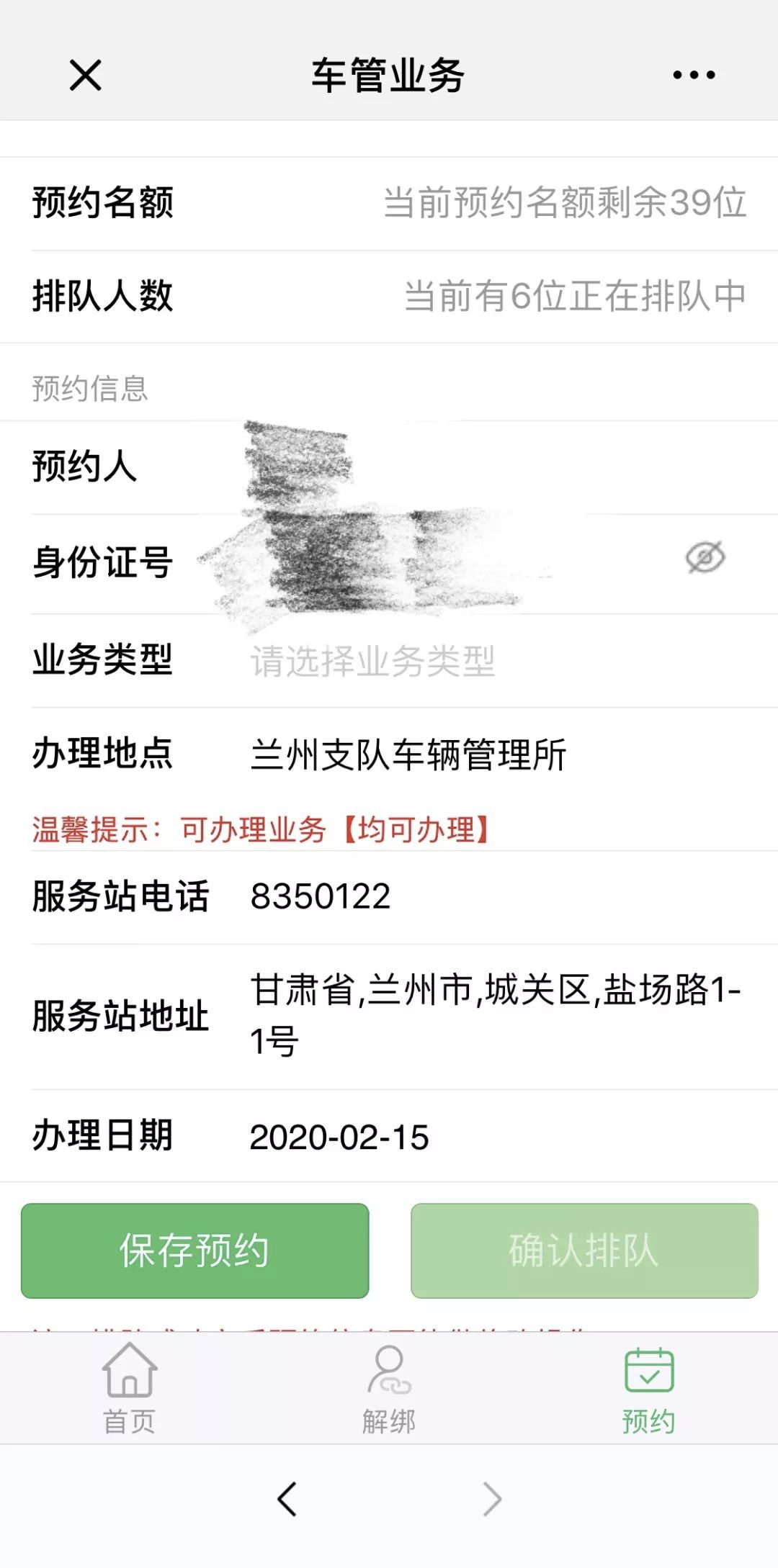Screen dimensions: 778x1568
Task: Go back to the previous web page
Action: [x=287, y=1499]
